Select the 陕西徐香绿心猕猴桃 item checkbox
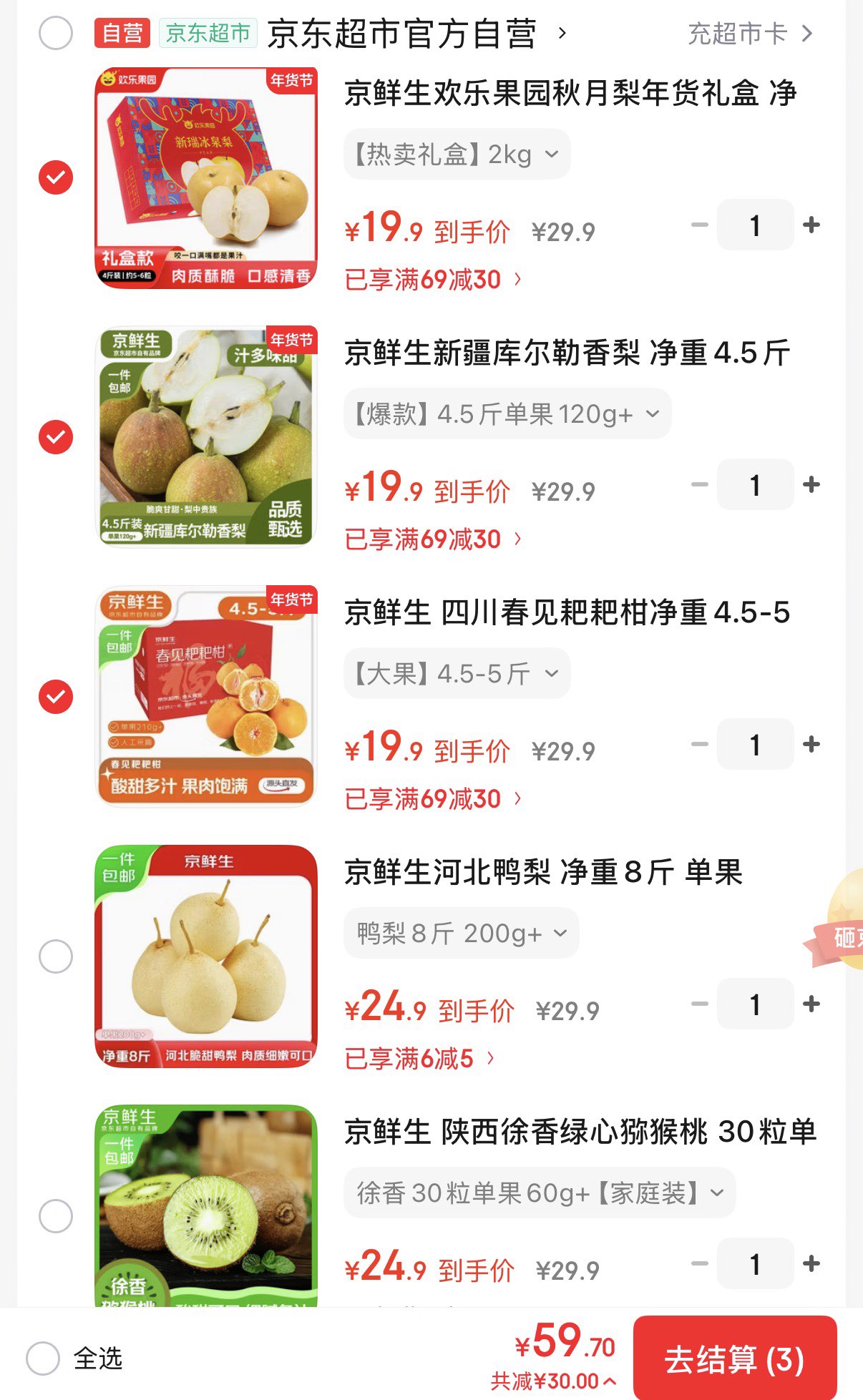The height and width of the screenshot is (1400, 863). coord(56,1216)
